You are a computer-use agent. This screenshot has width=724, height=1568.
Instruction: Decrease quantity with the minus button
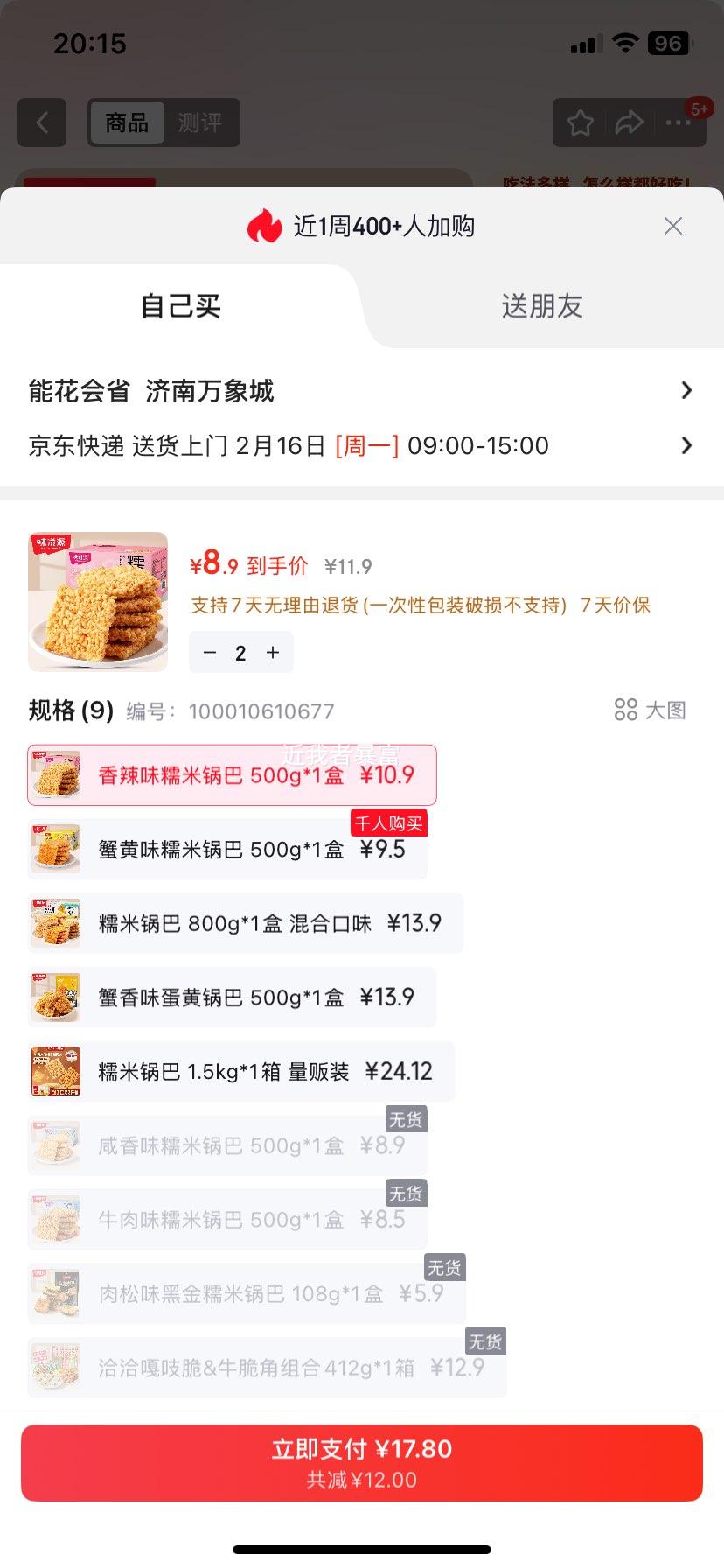tap(210, 653)
